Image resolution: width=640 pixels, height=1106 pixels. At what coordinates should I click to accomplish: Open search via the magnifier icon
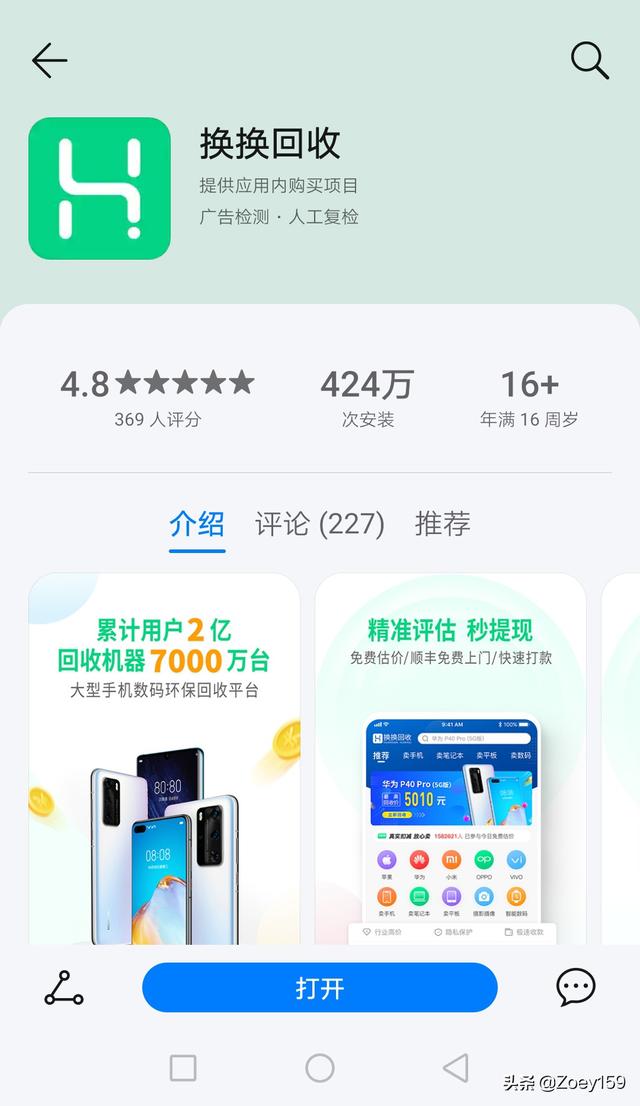590,61
